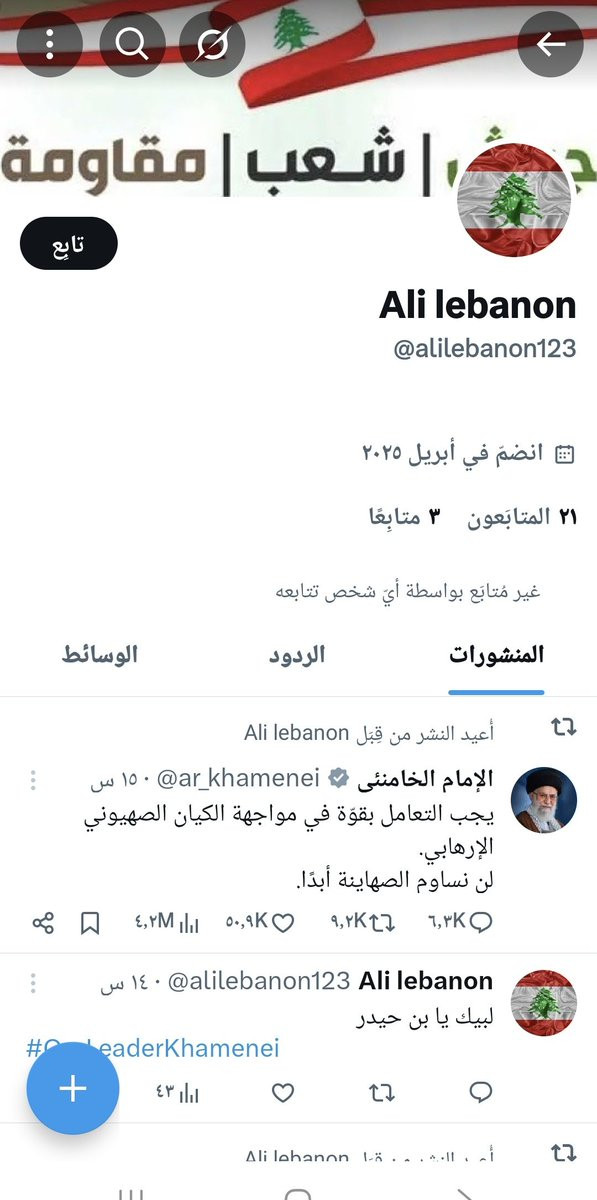The width and height of the screenshot is (597, 1200).
Task: Switch to the الوسائط tab
Action: [100, 655]
